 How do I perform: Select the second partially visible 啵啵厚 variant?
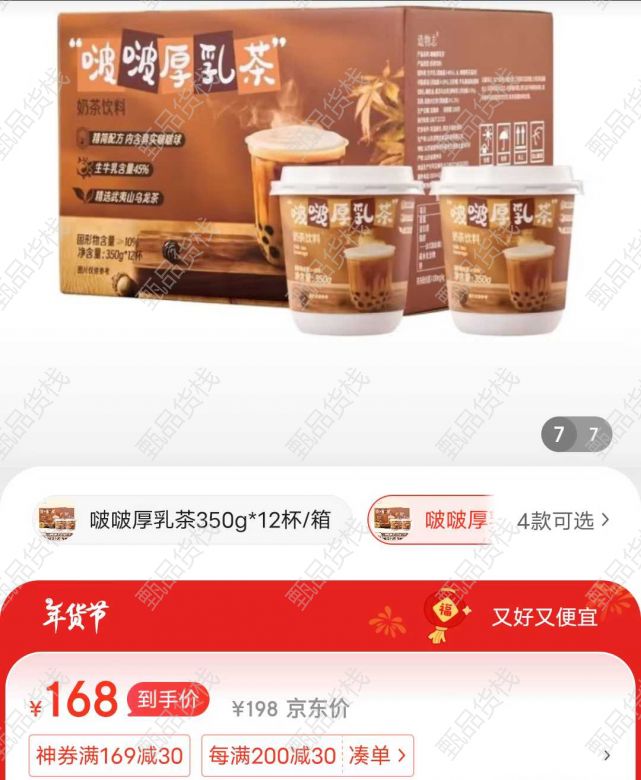coord(430,520)
